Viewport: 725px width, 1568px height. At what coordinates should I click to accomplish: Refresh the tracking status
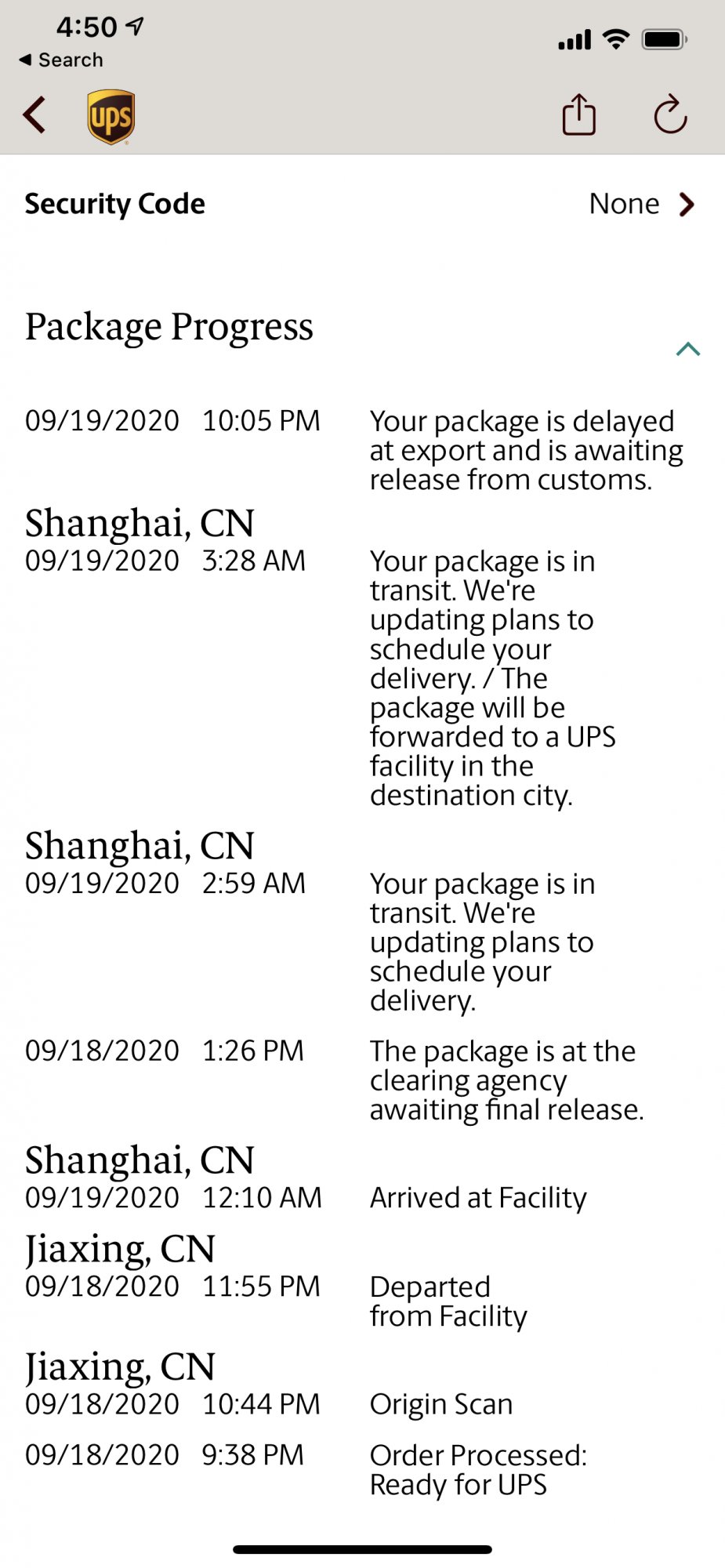coord(670,114)
